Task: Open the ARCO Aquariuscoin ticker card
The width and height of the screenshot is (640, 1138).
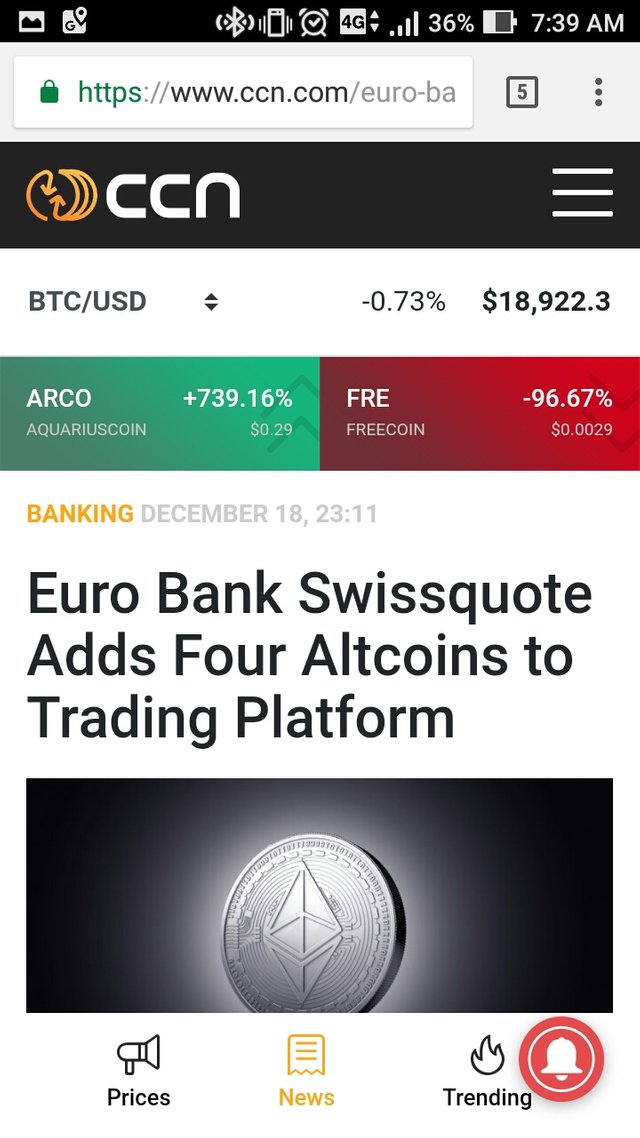Action: click(160, 413)
